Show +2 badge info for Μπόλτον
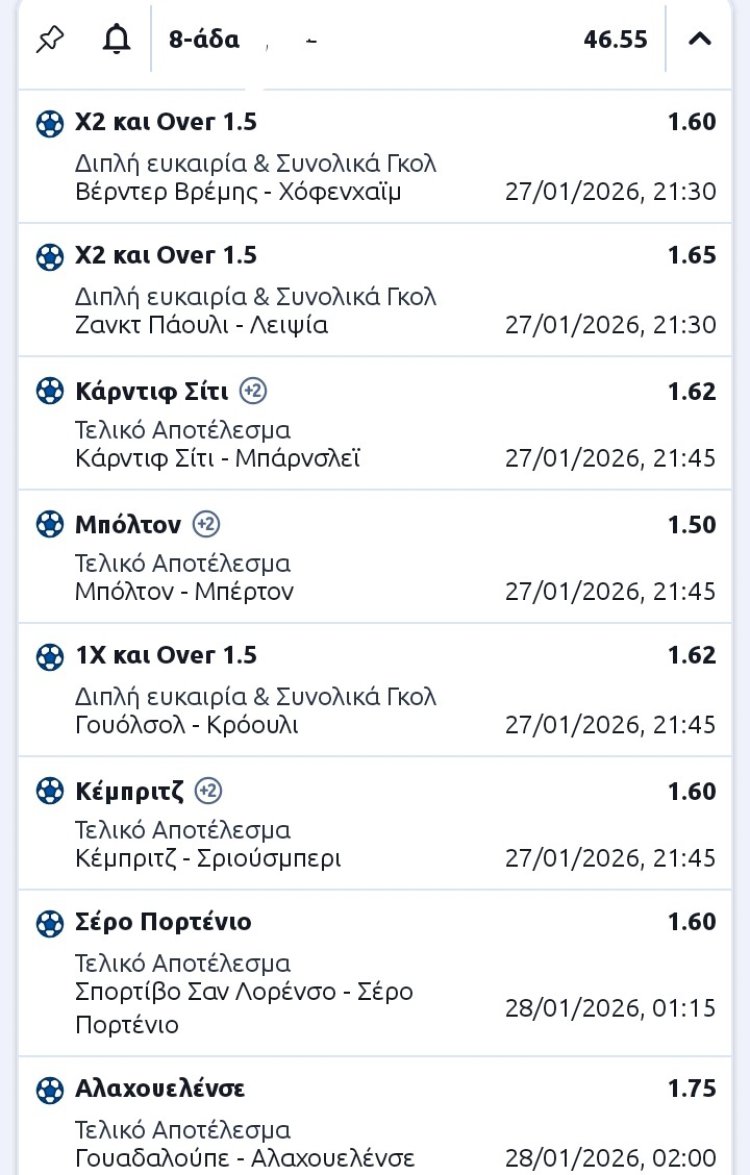This screenshot has height=1175, width=750. [x=206, y=524]
